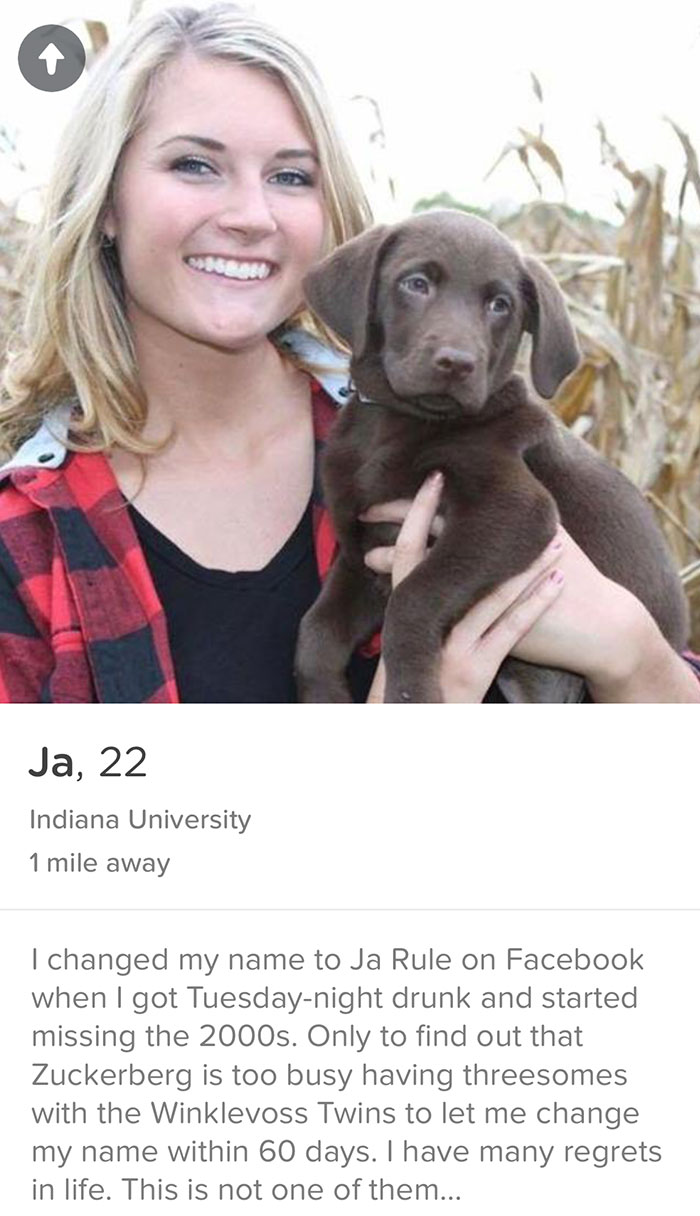700x1216 pixels.
Task: Tap the up-arrow button to collapse the profile
Action: tap(51, 58)
